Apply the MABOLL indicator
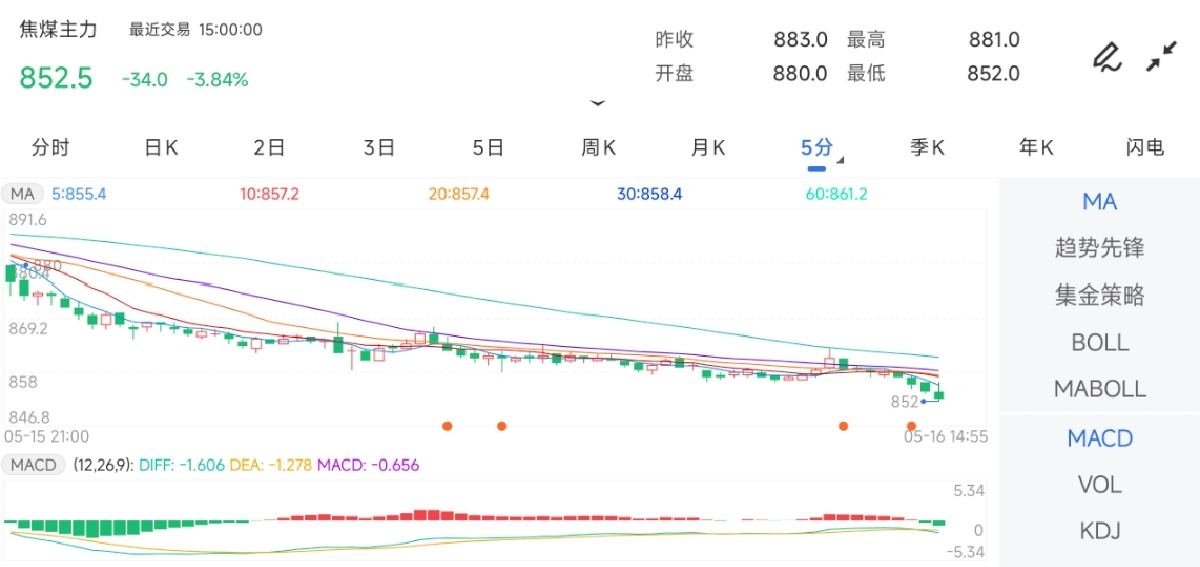 tap(1099, 388)
